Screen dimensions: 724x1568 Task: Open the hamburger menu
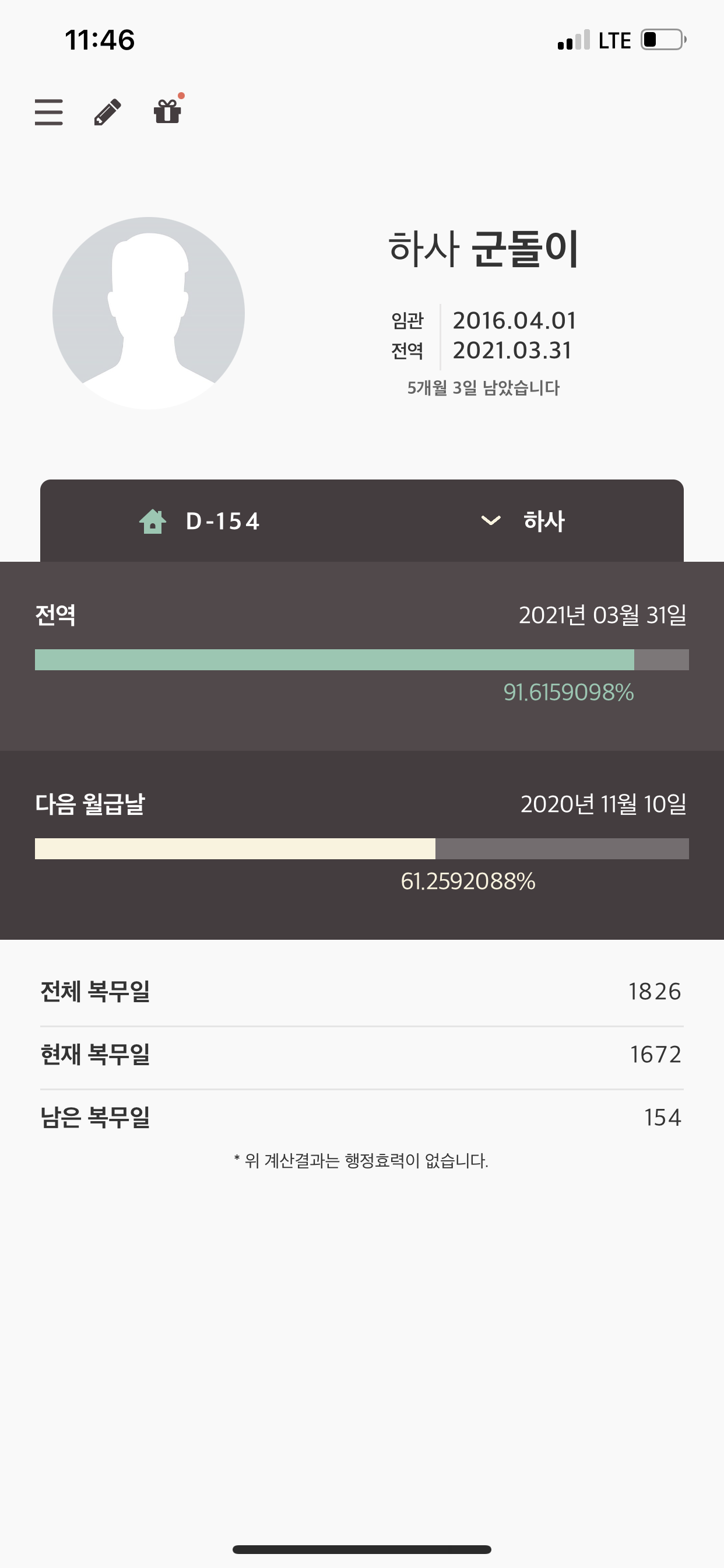(x=48, y=112)
